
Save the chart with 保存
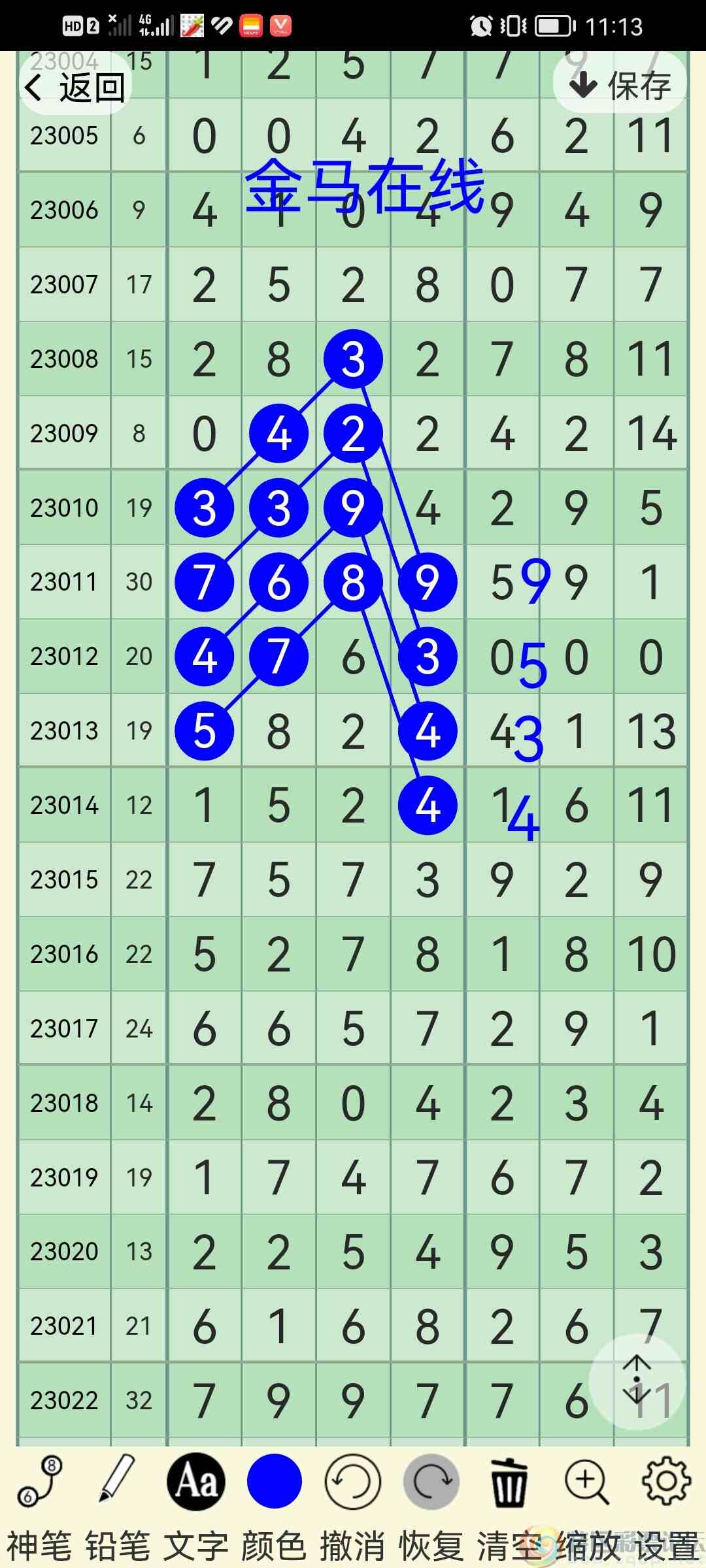point(620,85)
